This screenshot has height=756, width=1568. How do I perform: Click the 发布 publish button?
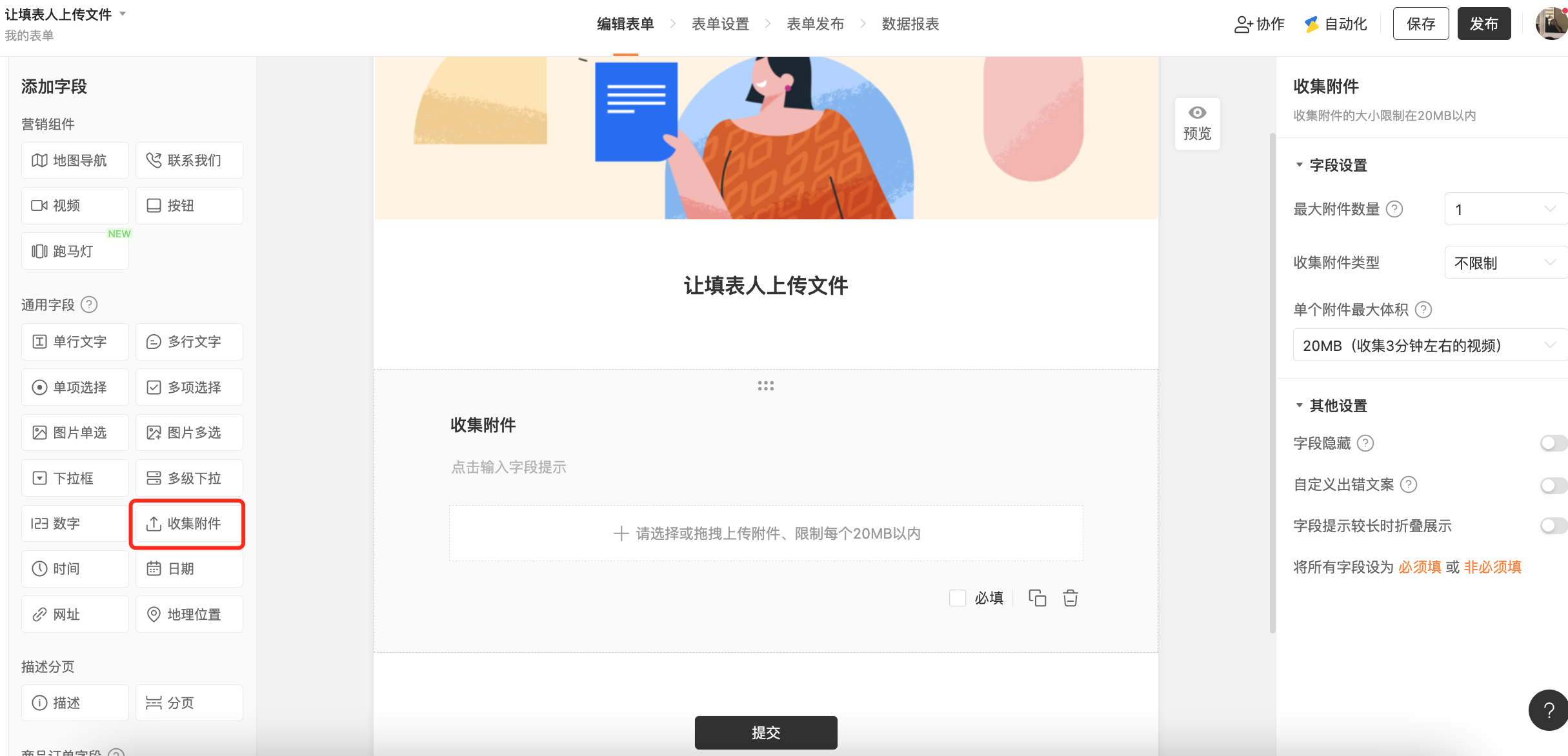click(x=1483, y=24)
